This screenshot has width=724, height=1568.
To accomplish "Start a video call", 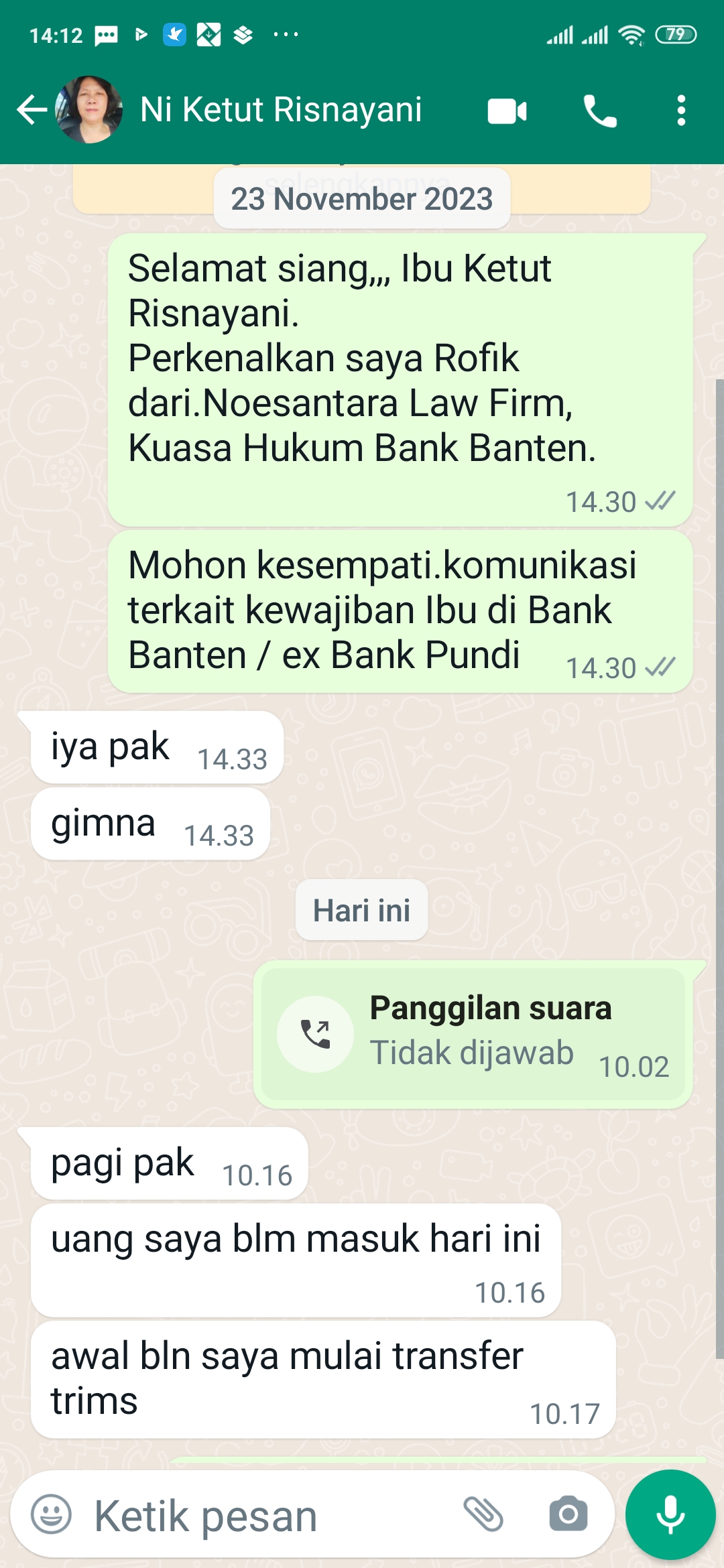I will (x=507, y=111).
